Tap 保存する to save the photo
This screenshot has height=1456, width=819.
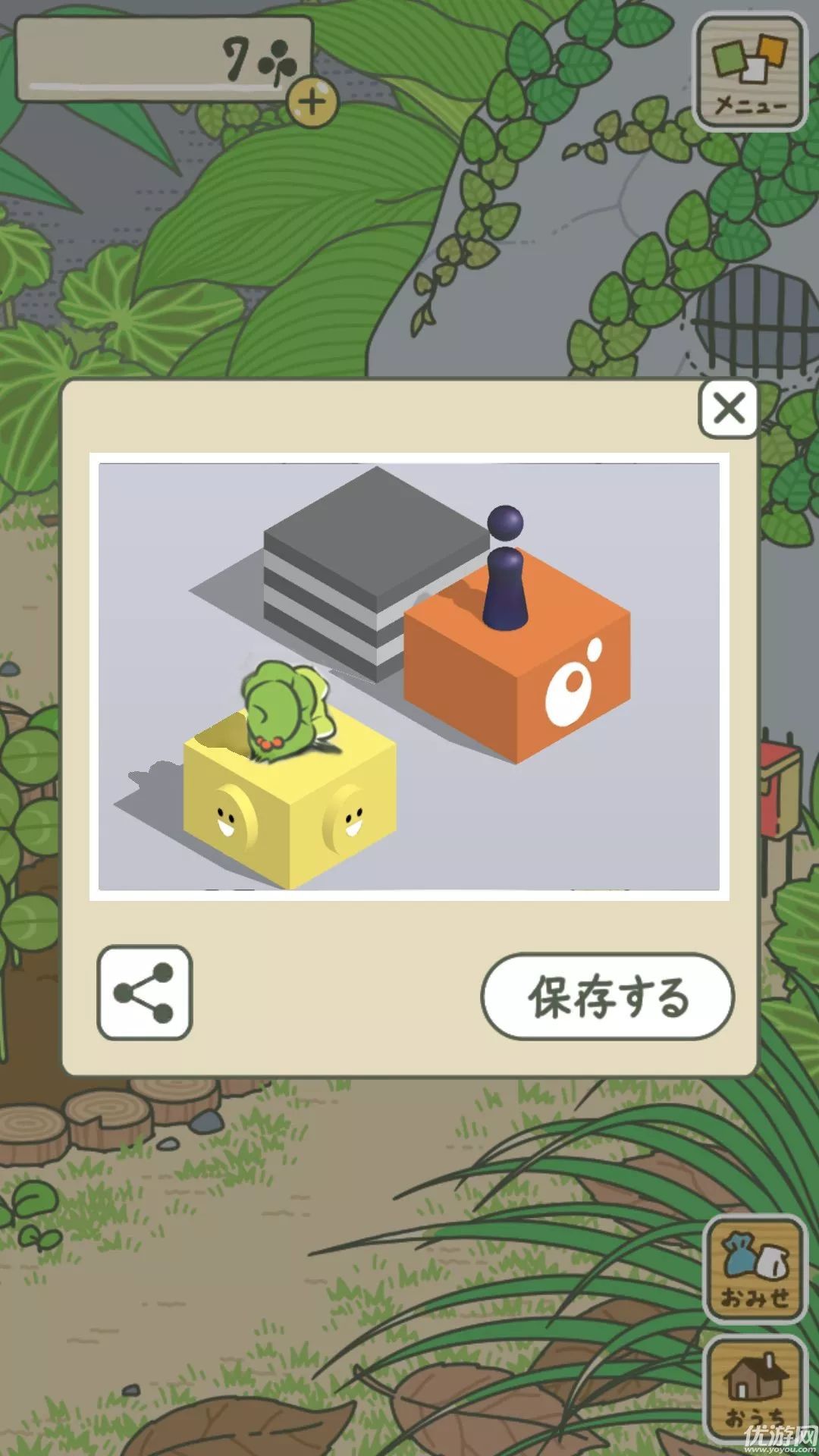click(608, 996)
